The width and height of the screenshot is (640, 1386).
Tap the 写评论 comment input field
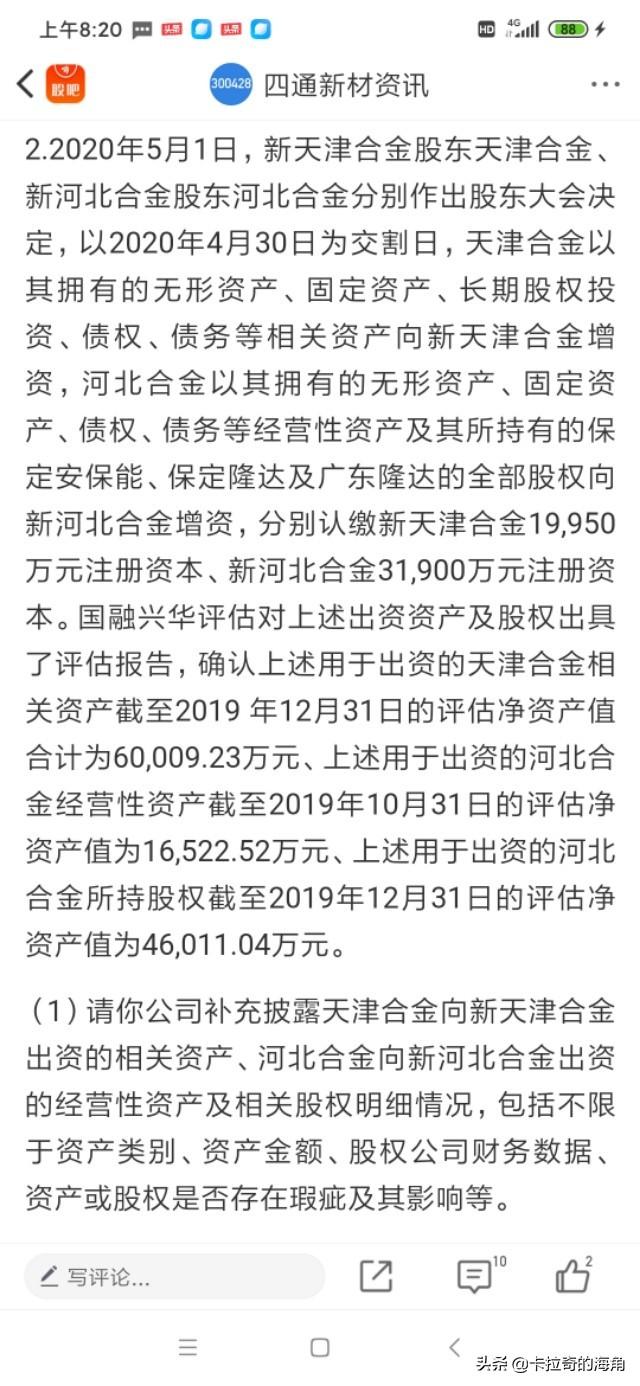click(174, 1276)
